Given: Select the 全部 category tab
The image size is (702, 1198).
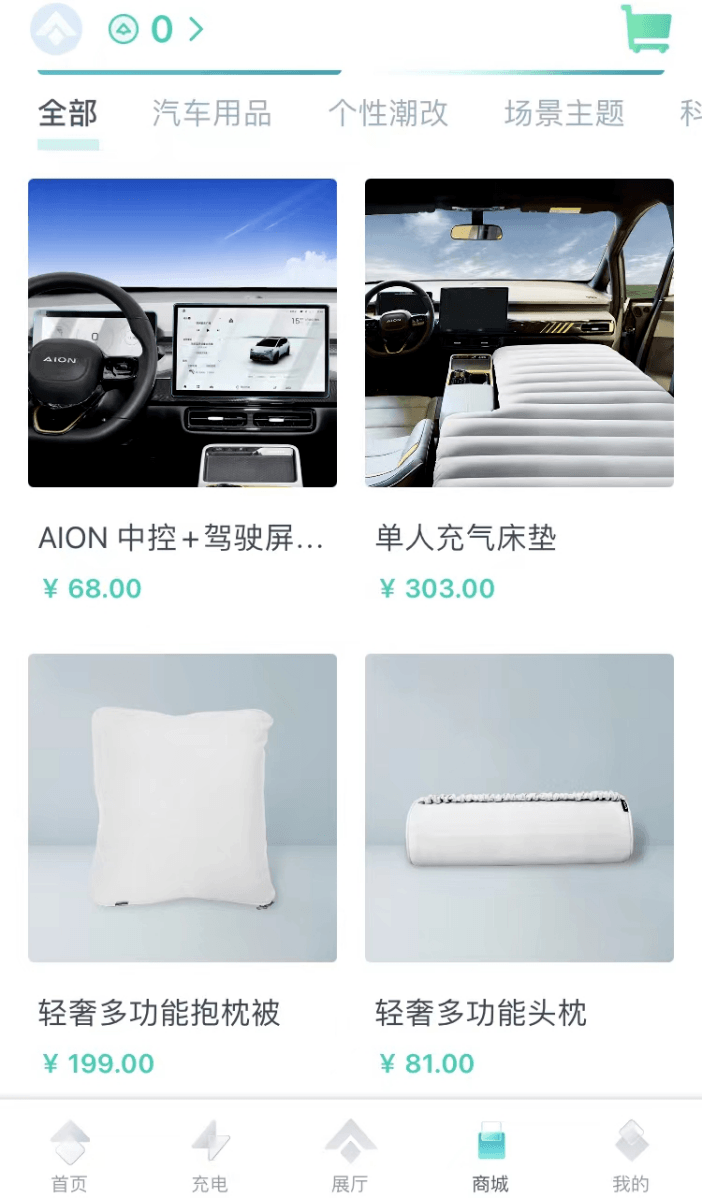Looking at the screenshot, I should pyautogui.click(x=68, y=113).
